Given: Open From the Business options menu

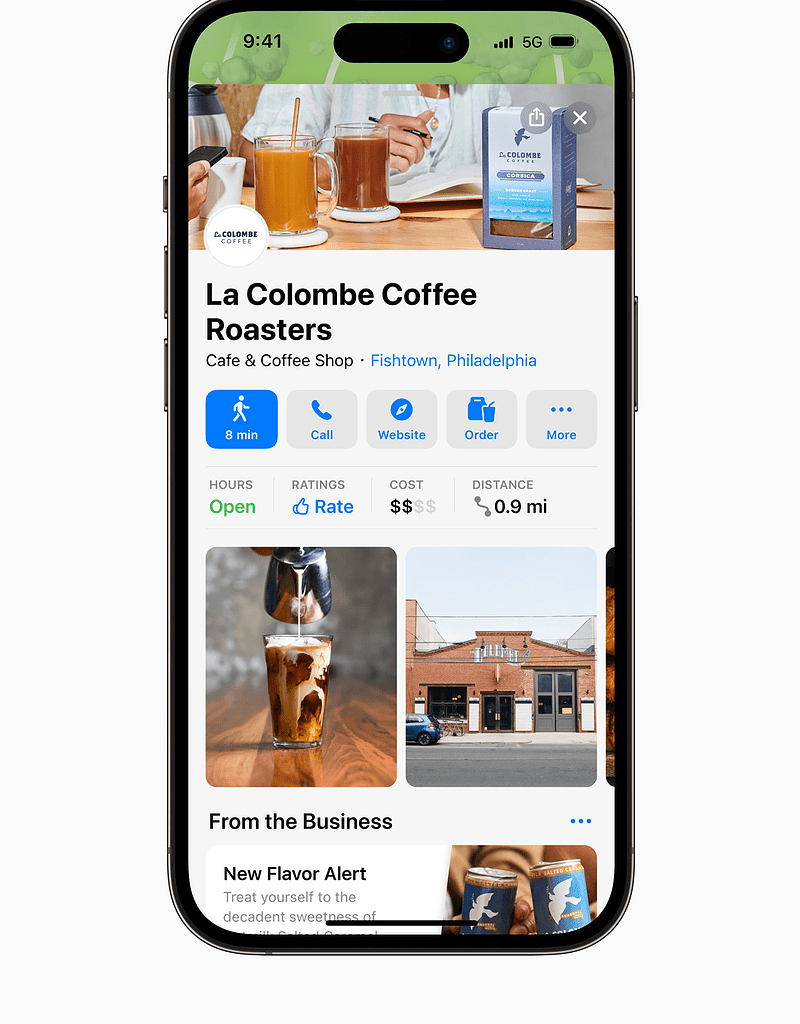Looking at the screenshot, I should coord(580,821).
